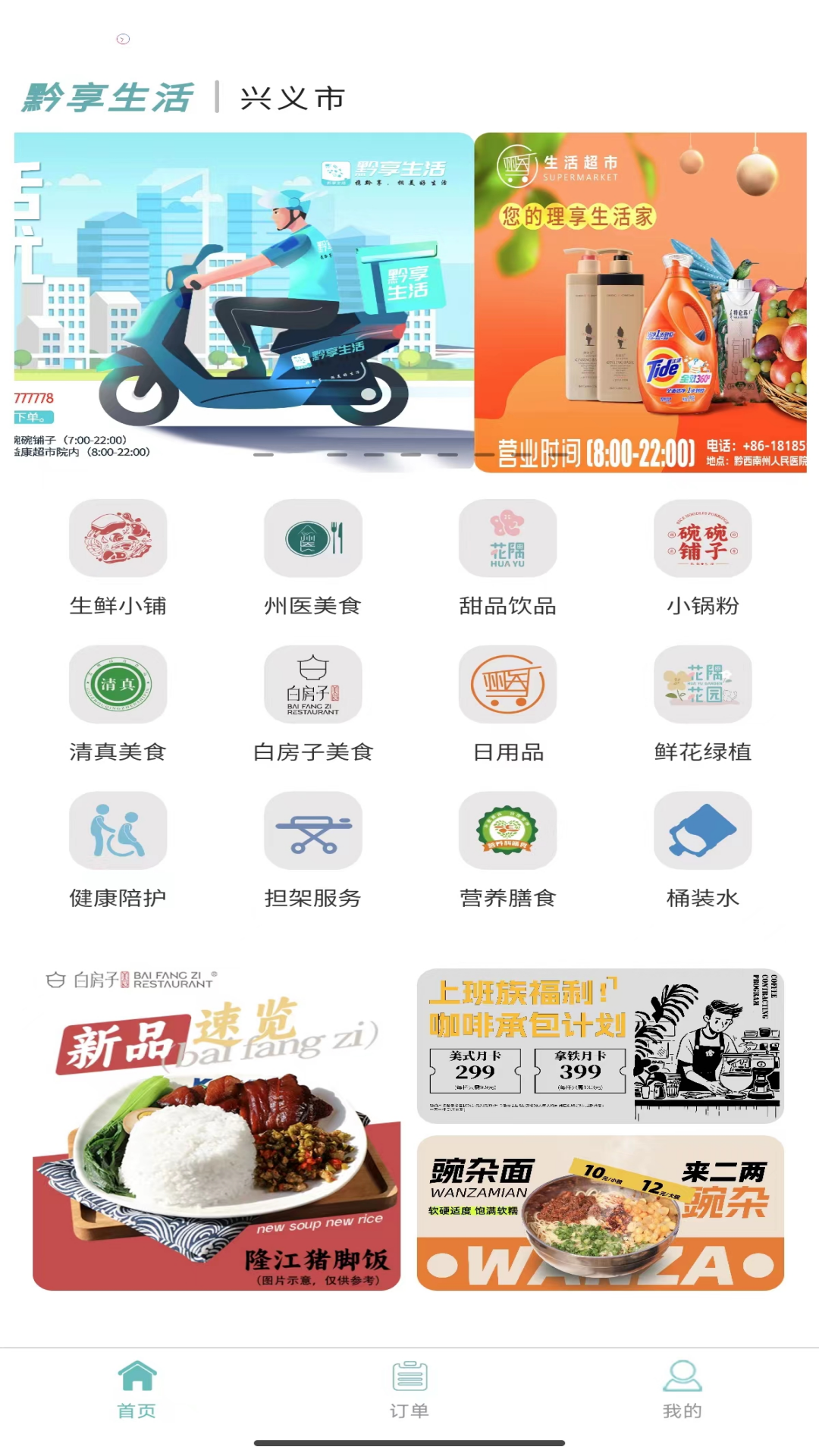Switch to the 我的 tab

pos(682,1391)
